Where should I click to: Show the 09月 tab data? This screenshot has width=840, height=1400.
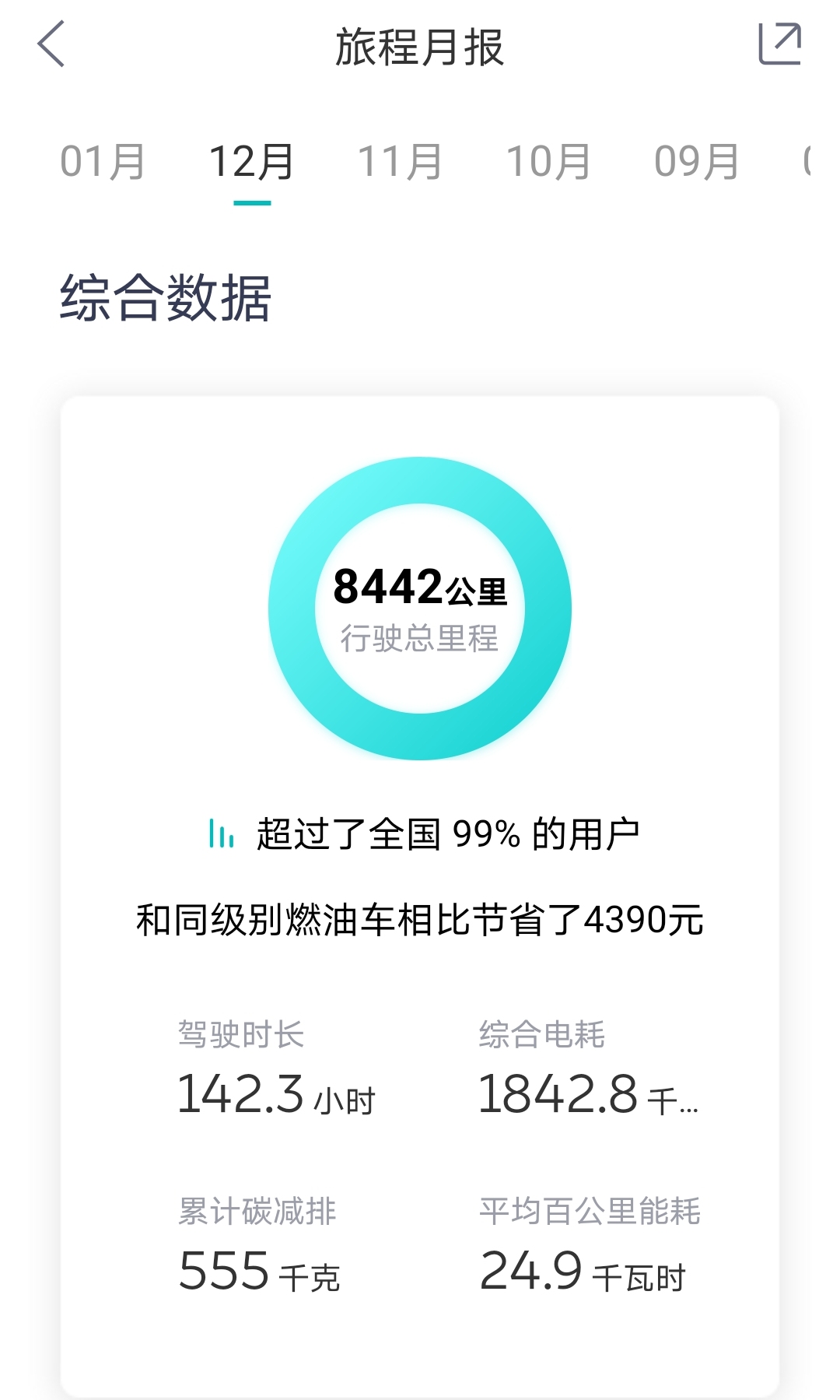[x=697, y=161]
